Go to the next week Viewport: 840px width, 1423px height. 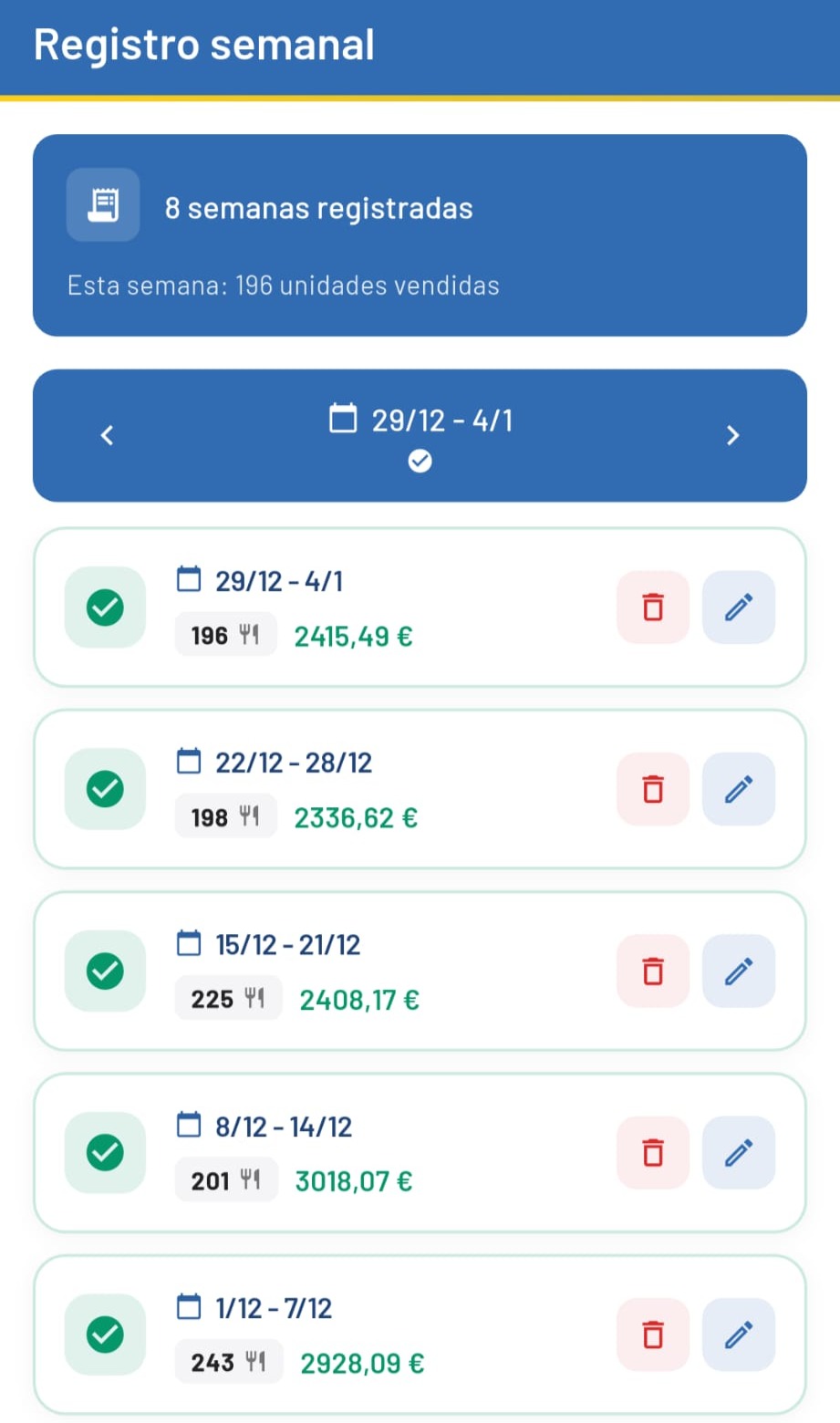pos(732,435)
